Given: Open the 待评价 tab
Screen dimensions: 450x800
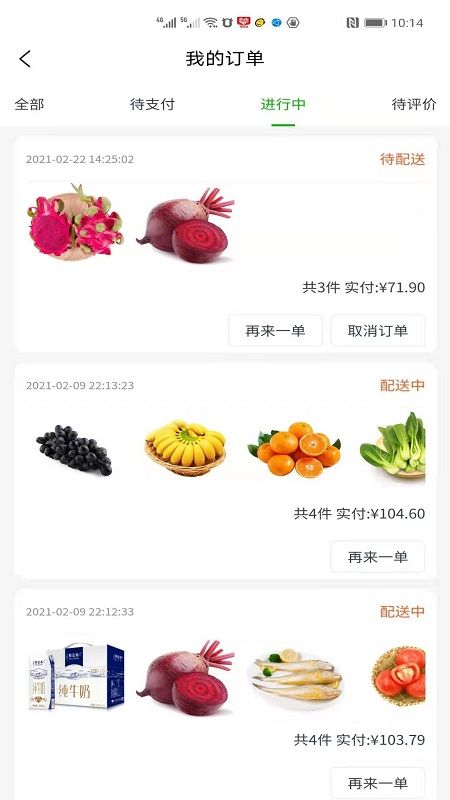Looking at the screenshot, I should [x=414, y=104].
